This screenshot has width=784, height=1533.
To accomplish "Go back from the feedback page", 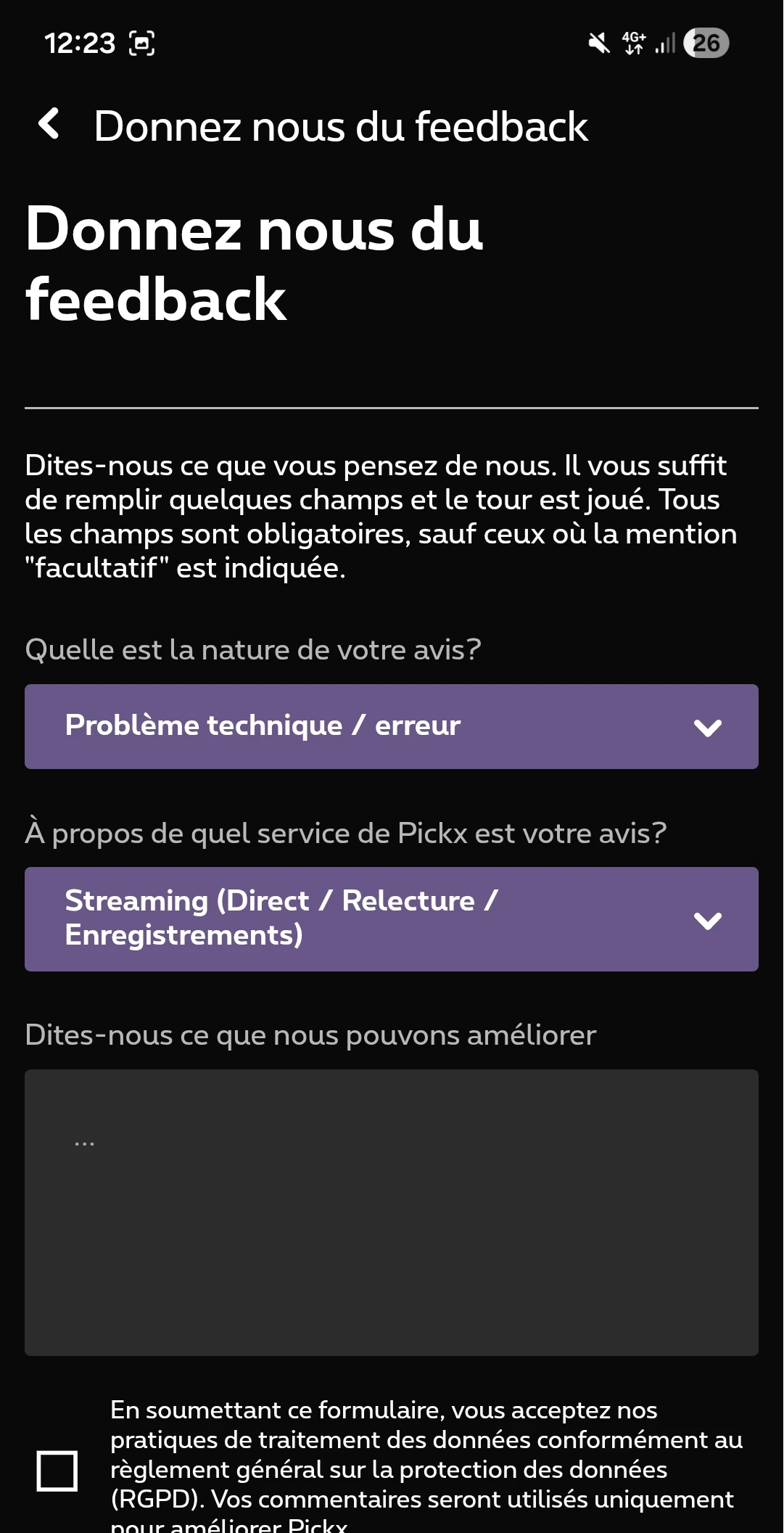I will pos(49,125).
